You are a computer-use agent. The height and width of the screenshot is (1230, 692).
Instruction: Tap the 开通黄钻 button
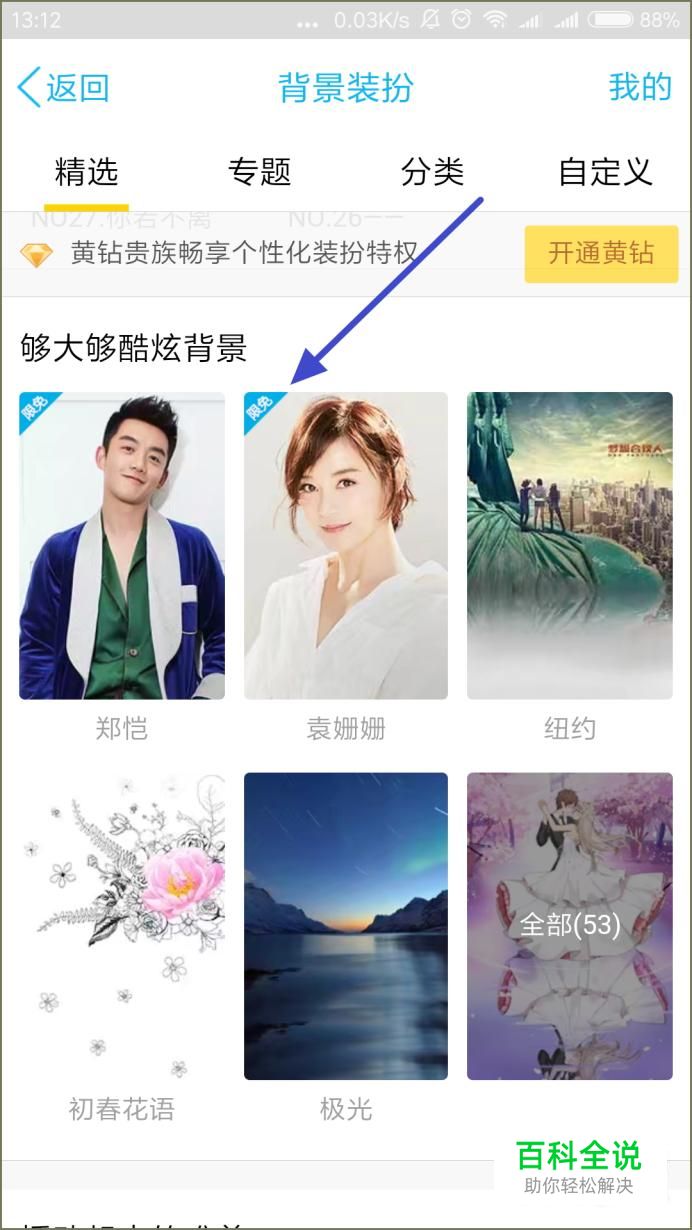coord(600,253)
